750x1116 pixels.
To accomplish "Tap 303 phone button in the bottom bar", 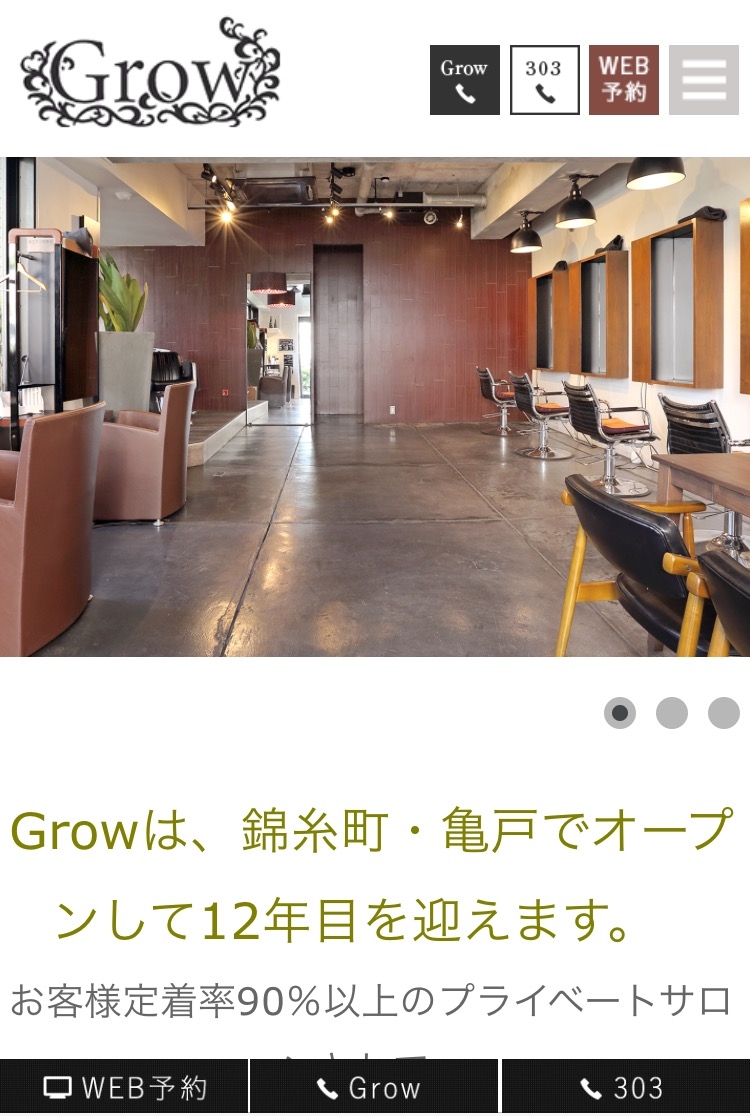I will tap(625, 1088).
